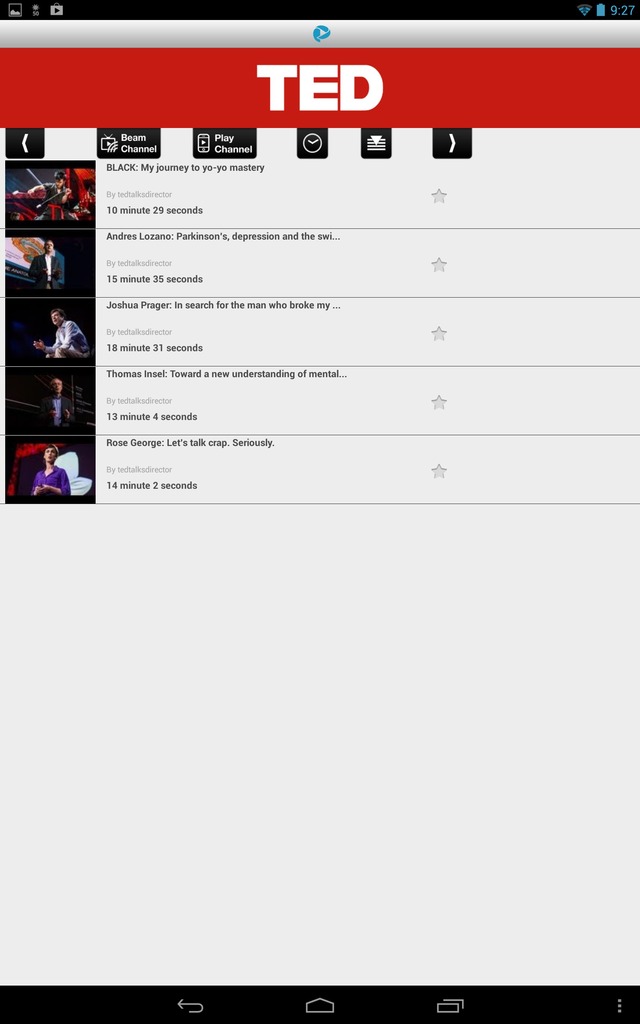Tap the download list icon
The image size is (640, 1024).
tap(376, 143)
